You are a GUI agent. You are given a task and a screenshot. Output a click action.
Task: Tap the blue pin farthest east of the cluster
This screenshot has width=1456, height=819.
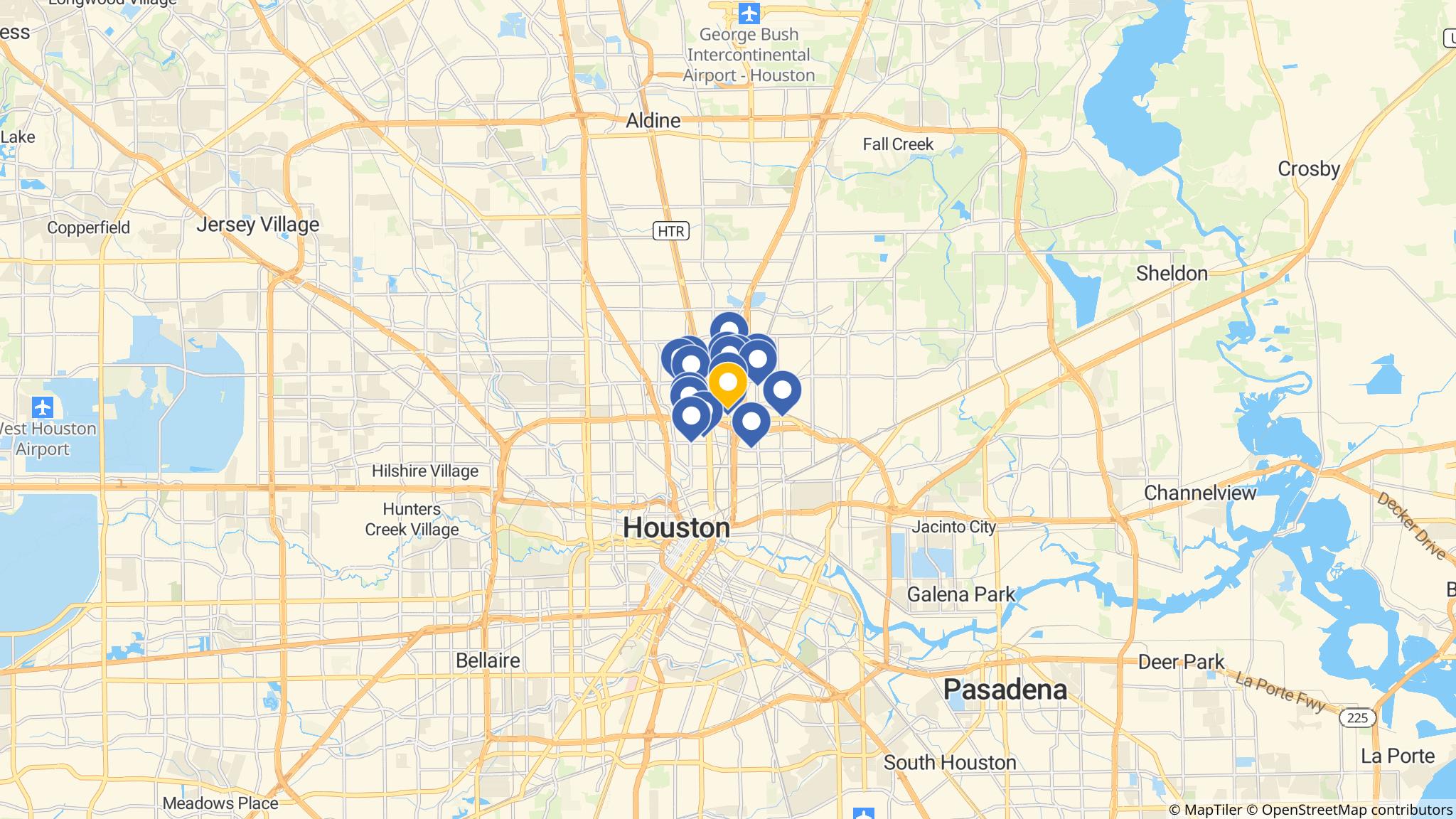[x=782, y=390]
